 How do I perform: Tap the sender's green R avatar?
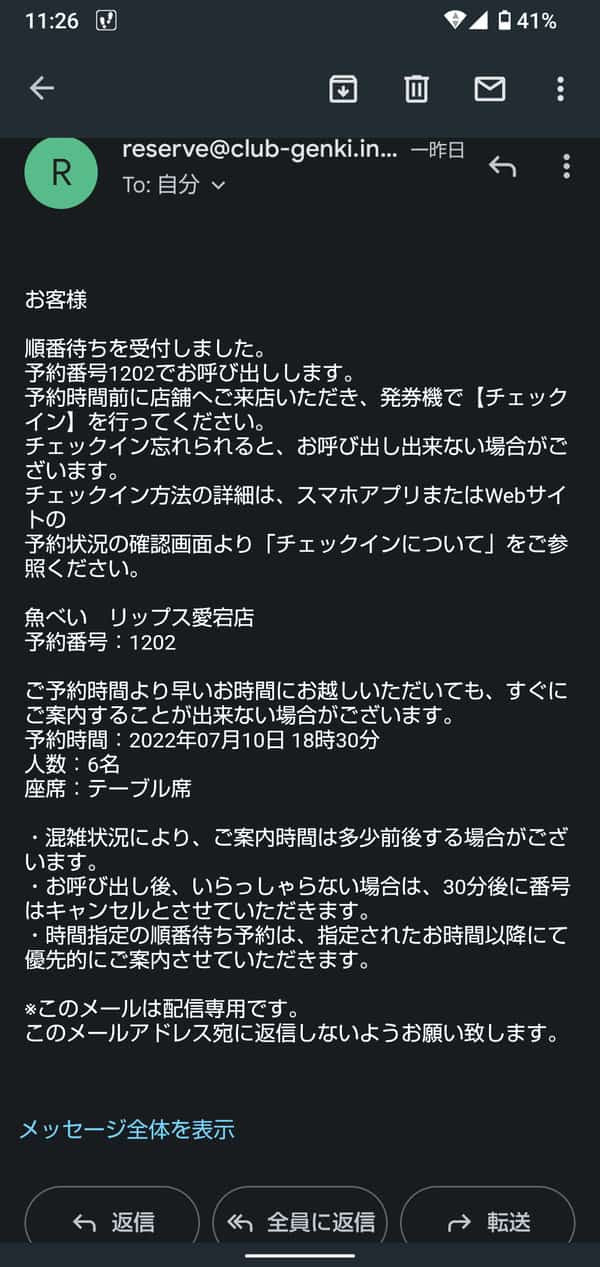(61, 171)
